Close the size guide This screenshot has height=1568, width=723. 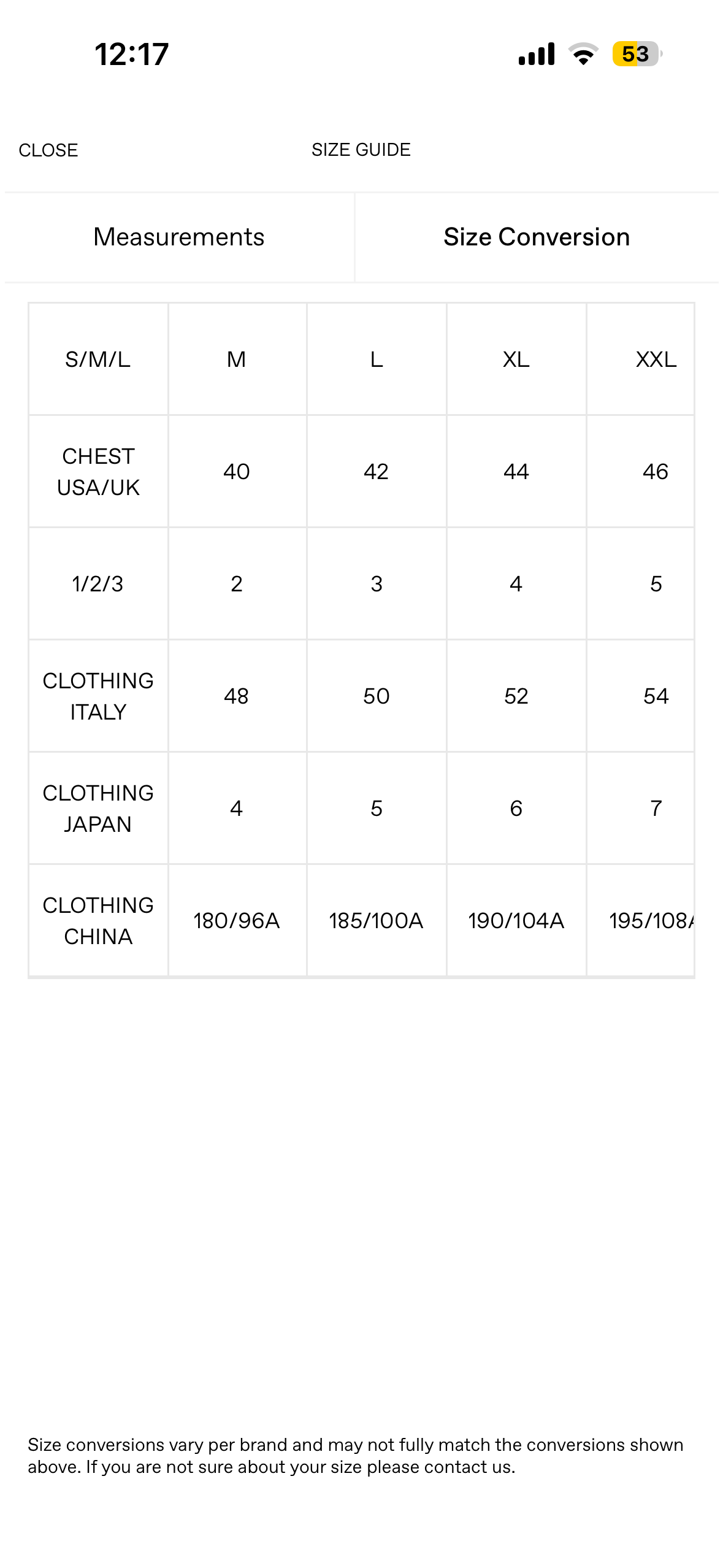[x=48, y=150]
